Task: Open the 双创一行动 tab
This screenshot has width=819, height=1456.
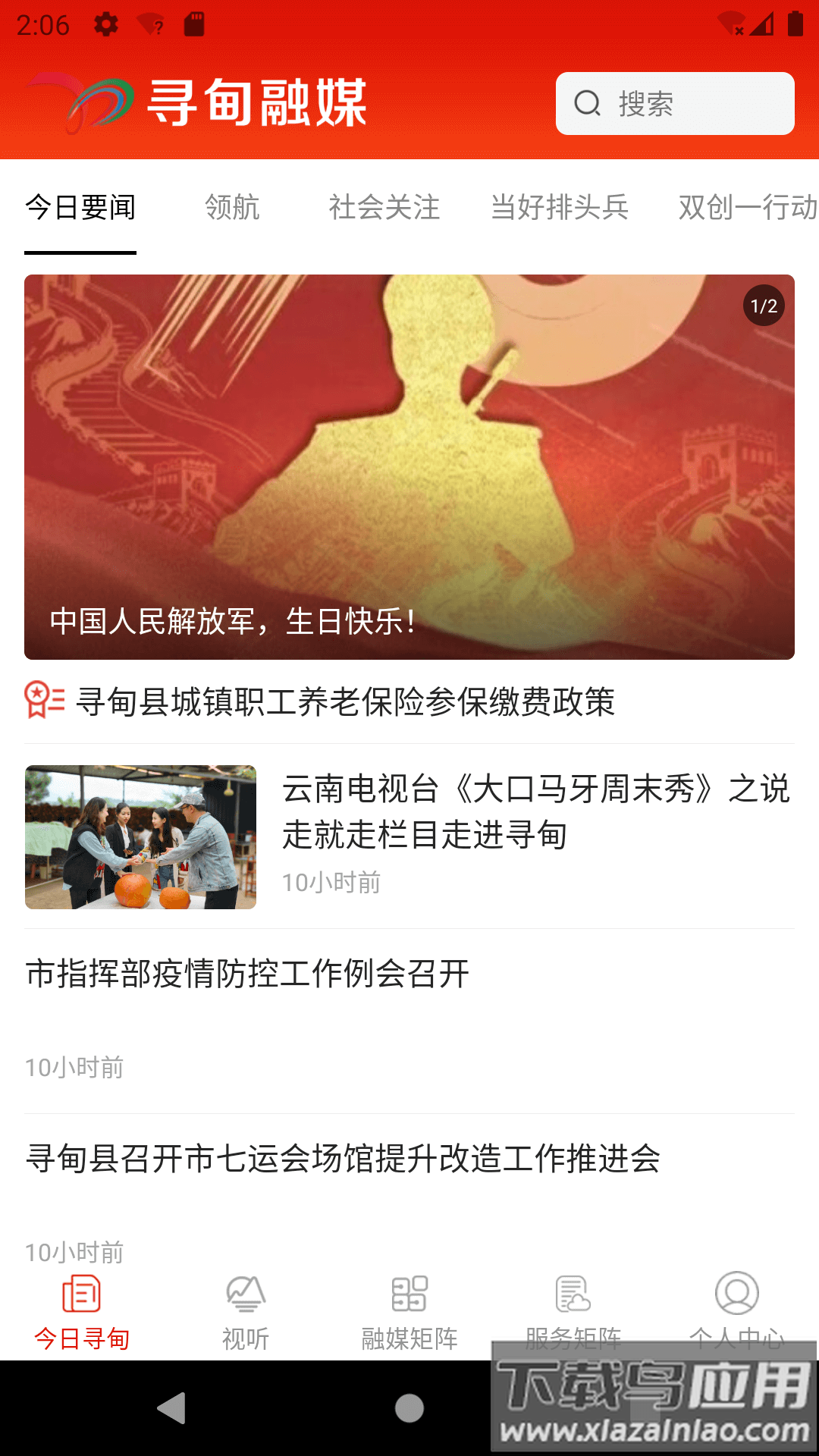Action: click(745, 207)
